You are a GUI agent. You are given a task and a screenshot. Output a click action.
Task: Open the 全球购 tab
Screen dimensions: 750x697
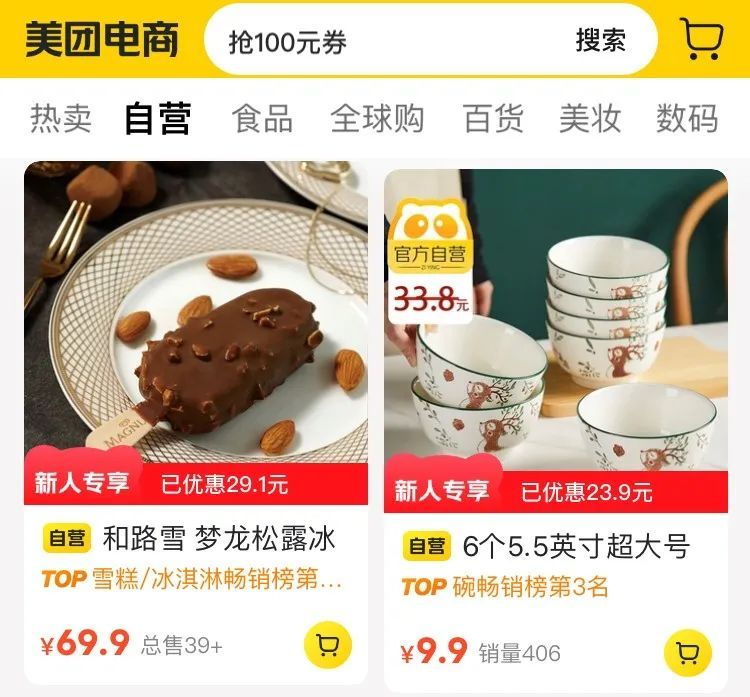tap(377, 118)
